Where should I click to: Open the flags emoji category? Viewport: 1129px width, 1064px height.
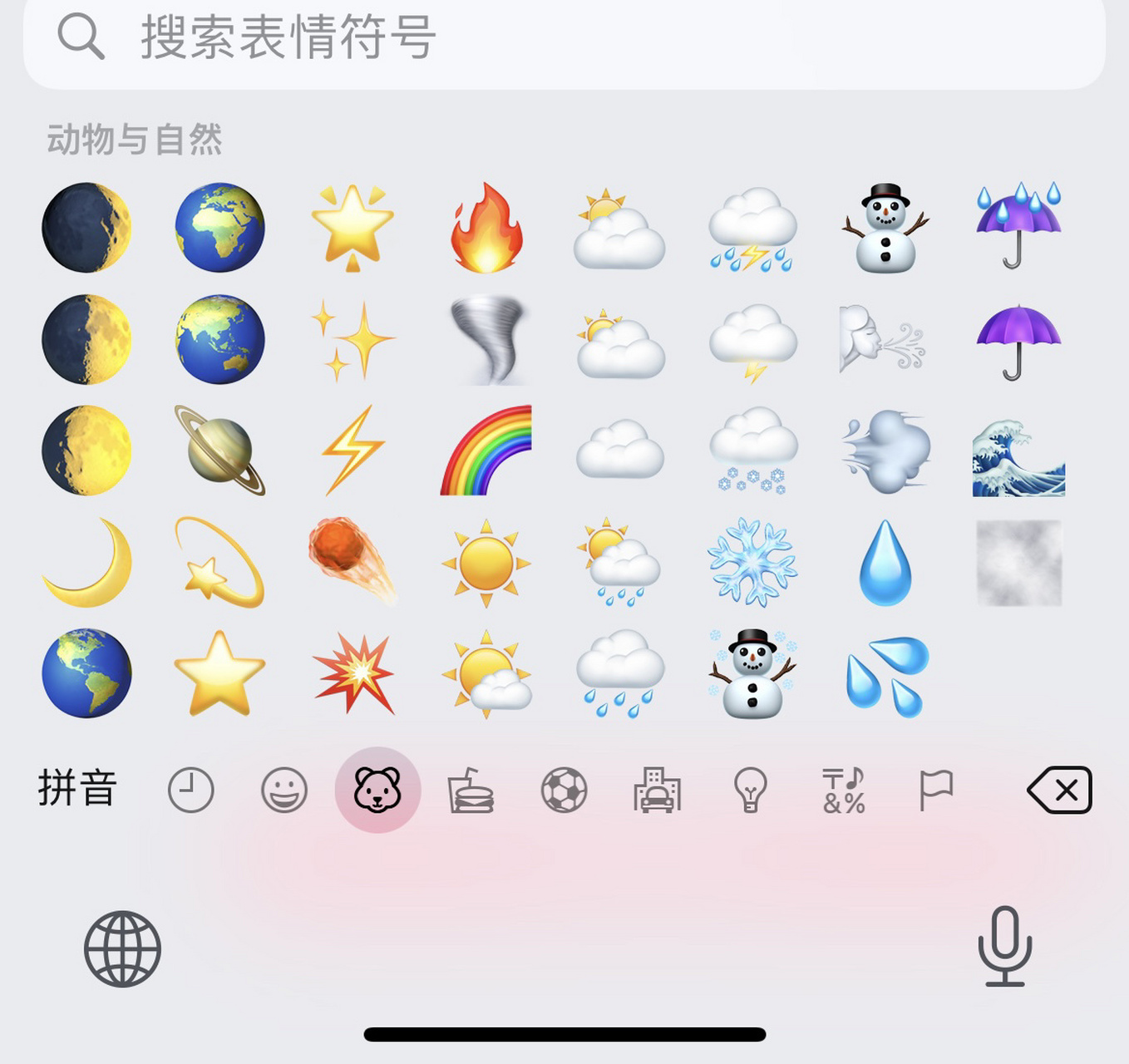[x=936, y=790]
